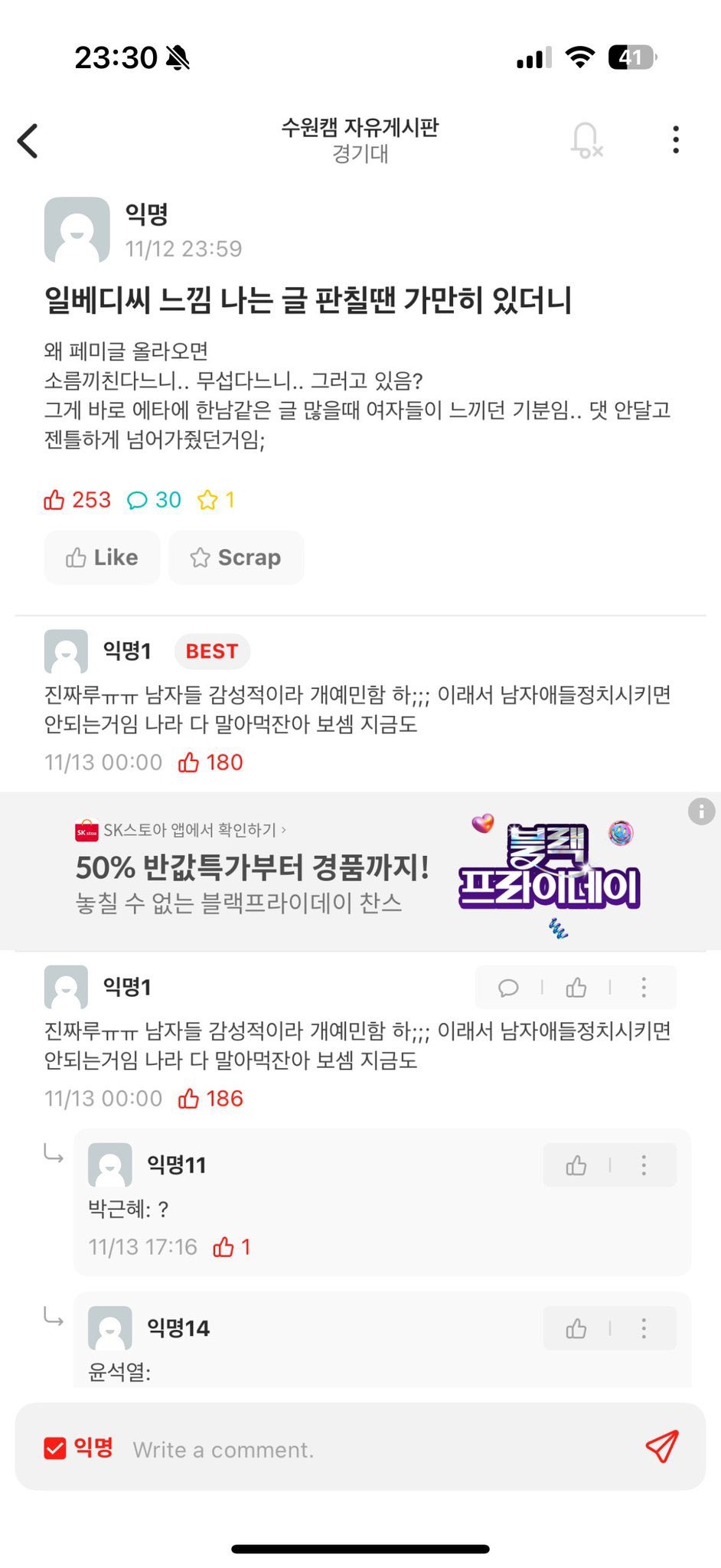The height and width of the screenshot is (1568, 721).
Task: Send the comment with paper plane icon
Action: click(x=661, y=1446)
